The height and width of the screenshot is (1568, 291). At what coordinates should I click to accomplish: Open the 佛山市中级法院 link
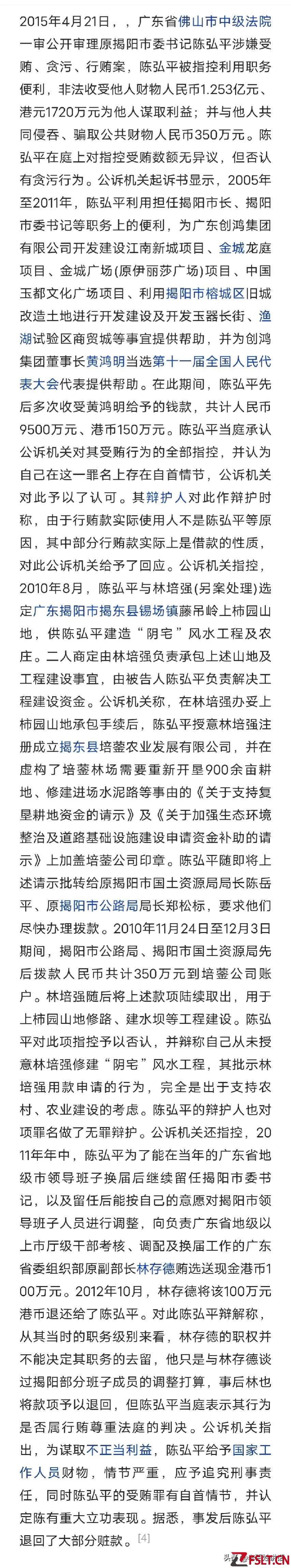(224, 23)
